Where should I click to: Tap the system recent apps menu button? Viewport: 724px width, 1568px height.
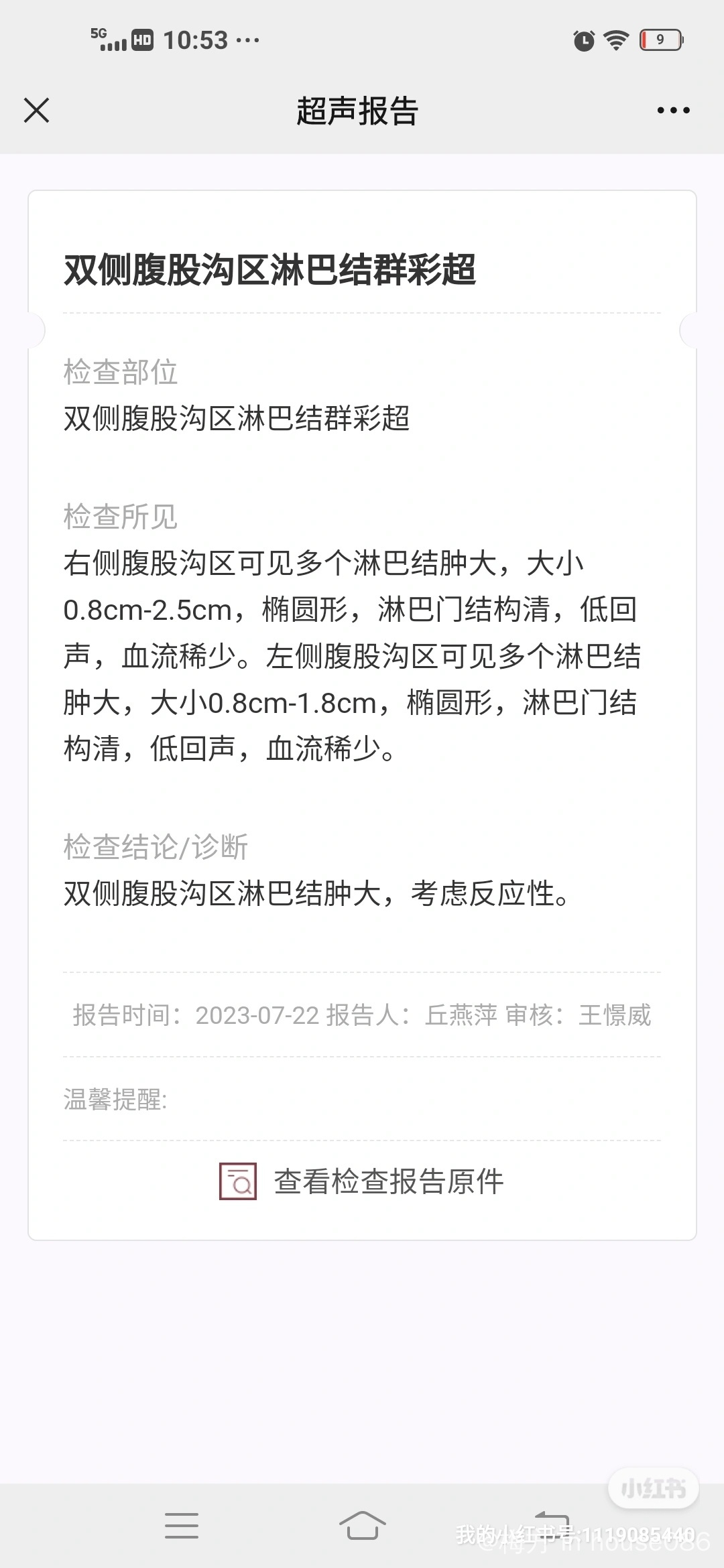182,1525
